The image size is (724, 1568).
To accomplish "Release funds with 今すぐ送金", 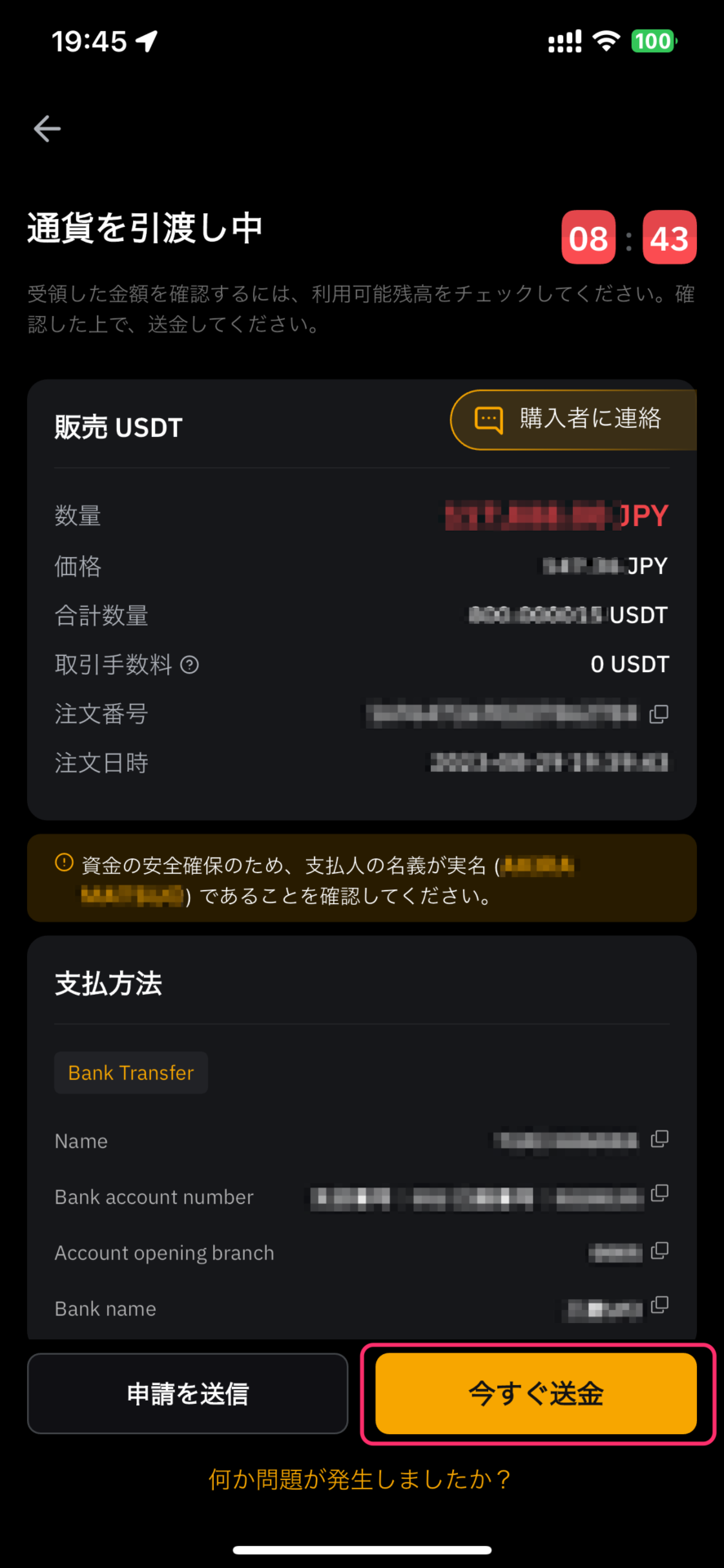I will [536, 1393].
